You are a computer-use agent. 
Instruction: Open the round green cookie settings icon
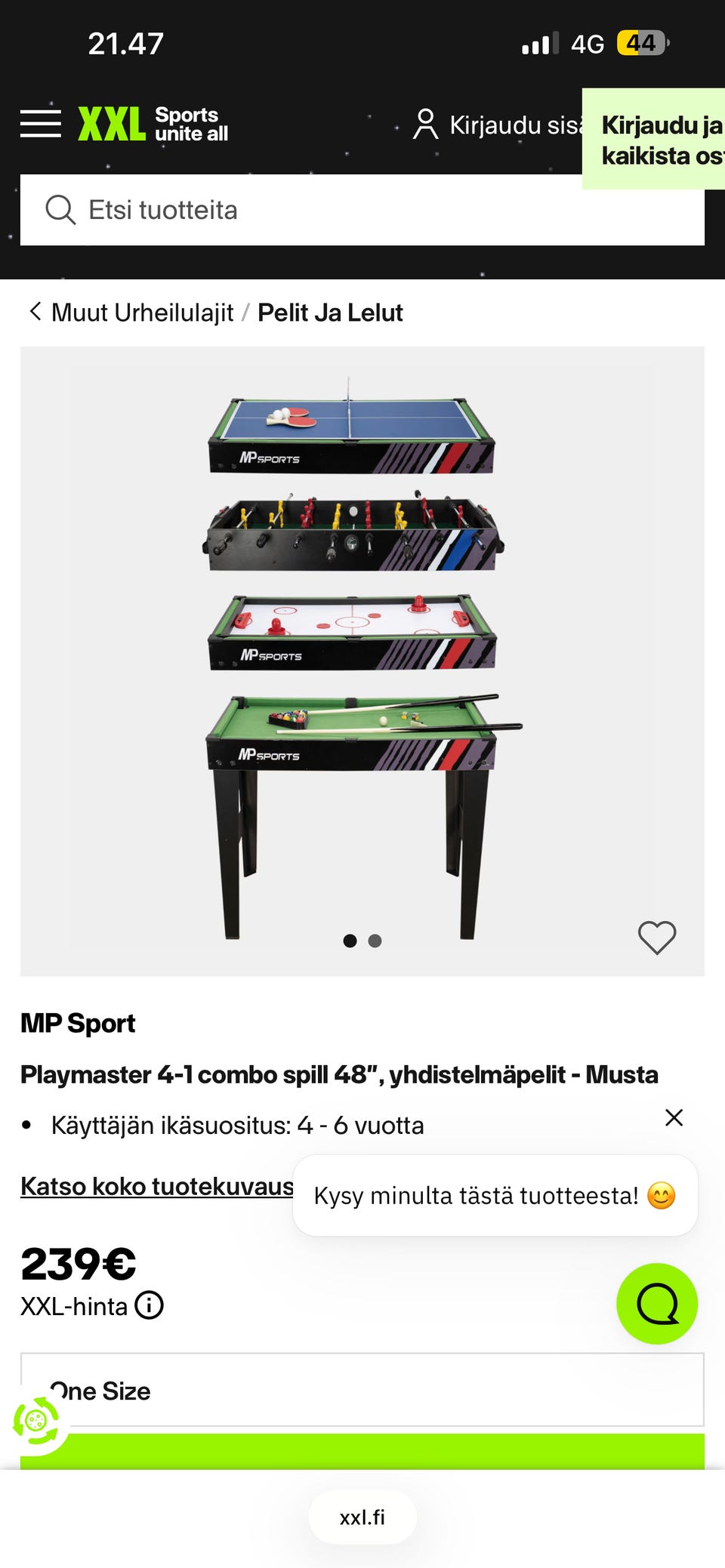(x=35, y=1422)
